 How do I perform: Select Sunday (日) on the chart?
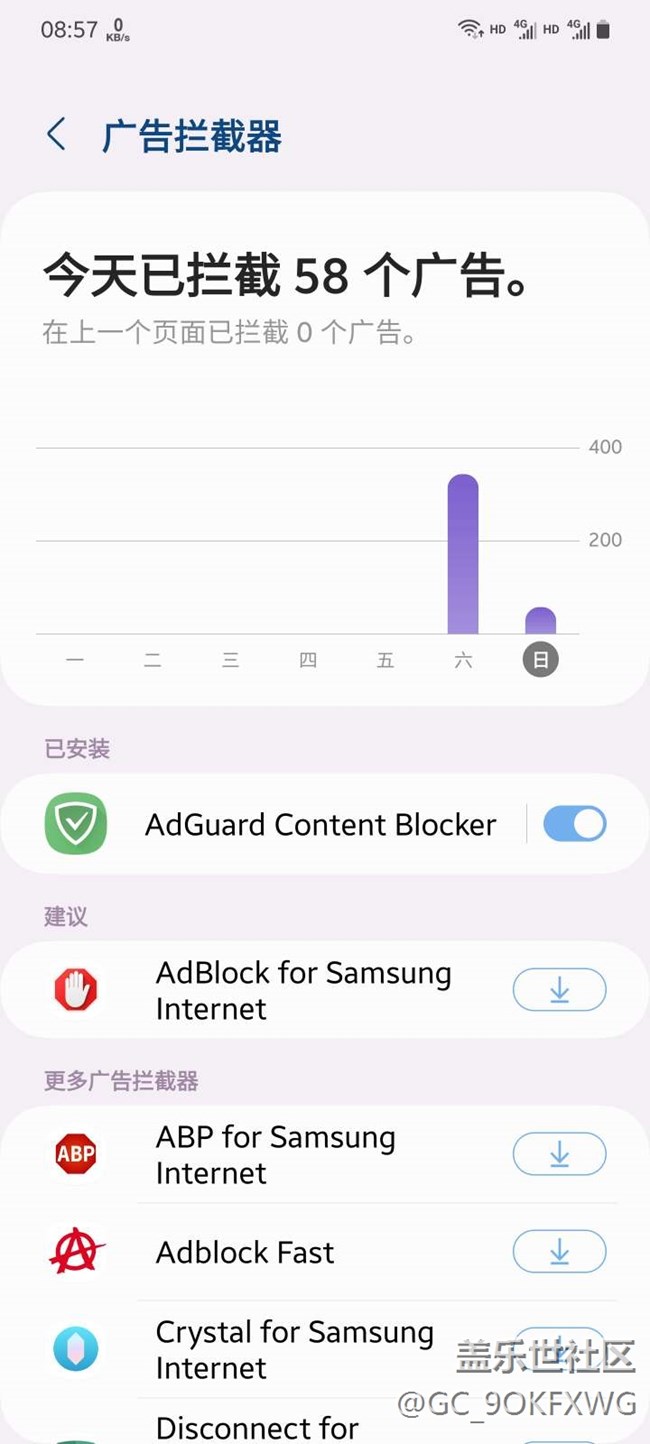coord(540,660)
